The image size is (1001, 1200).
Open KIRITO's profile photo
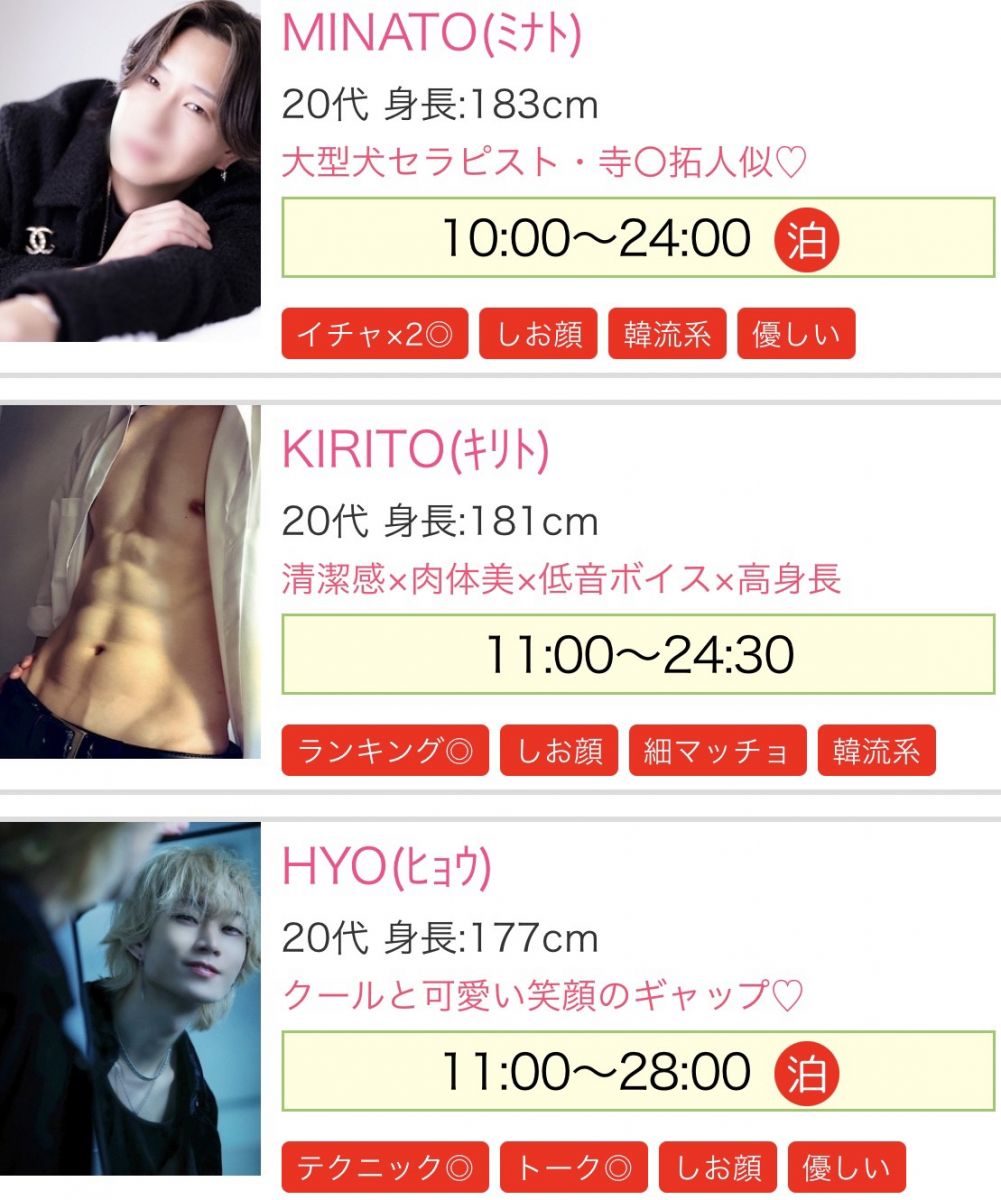coord(130,580)
